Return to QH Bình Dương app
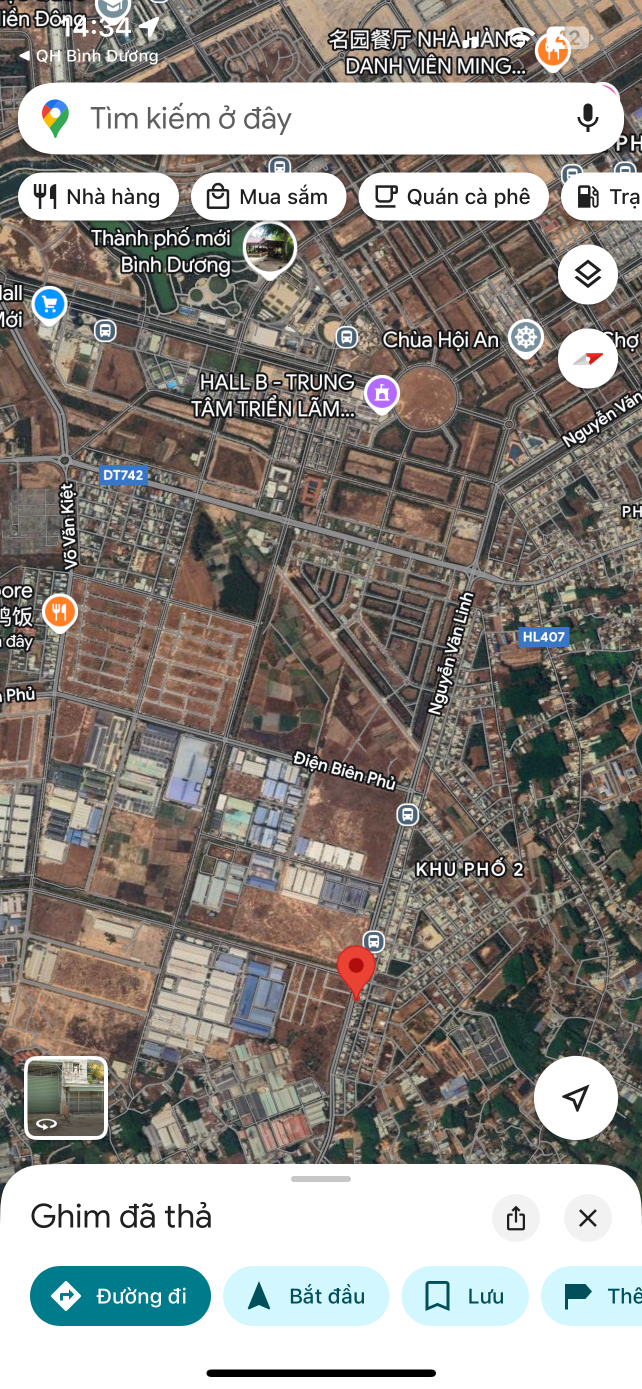The image size is (642, 1389). tap(88, 56)
